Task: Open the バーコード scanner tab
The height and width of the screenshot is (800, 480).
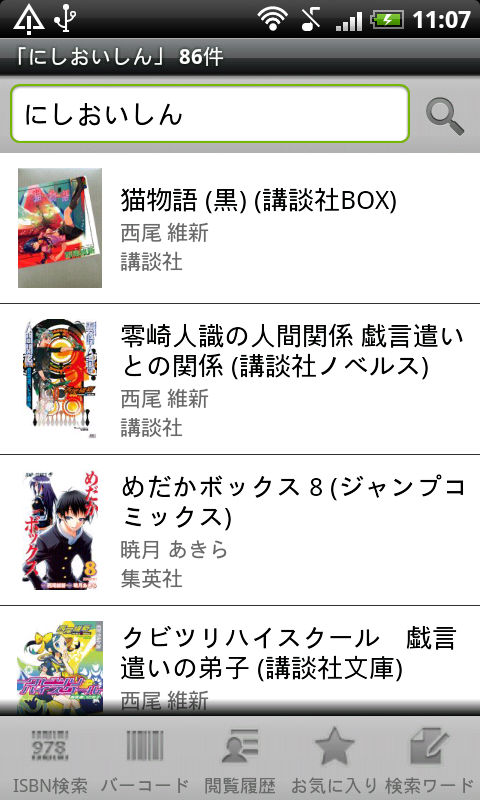Action: click(x=144, y=759)
